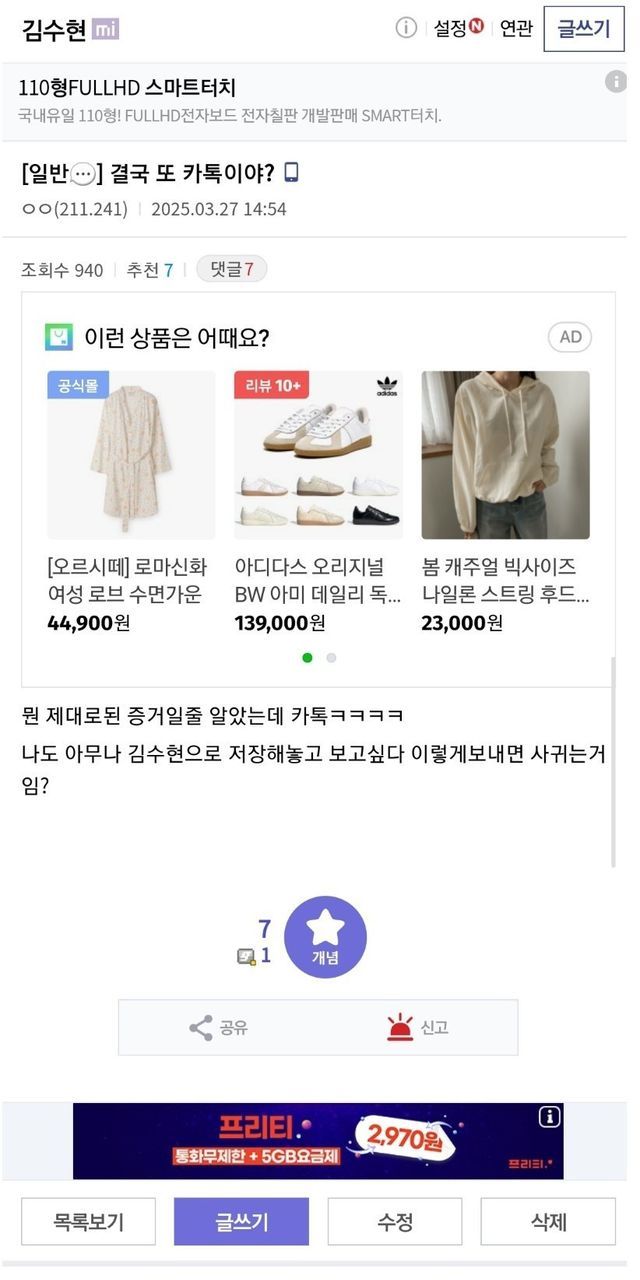Report the post with 신고
The height and width of the screenshot is (1280, 640).
[x=418, y=1027]
